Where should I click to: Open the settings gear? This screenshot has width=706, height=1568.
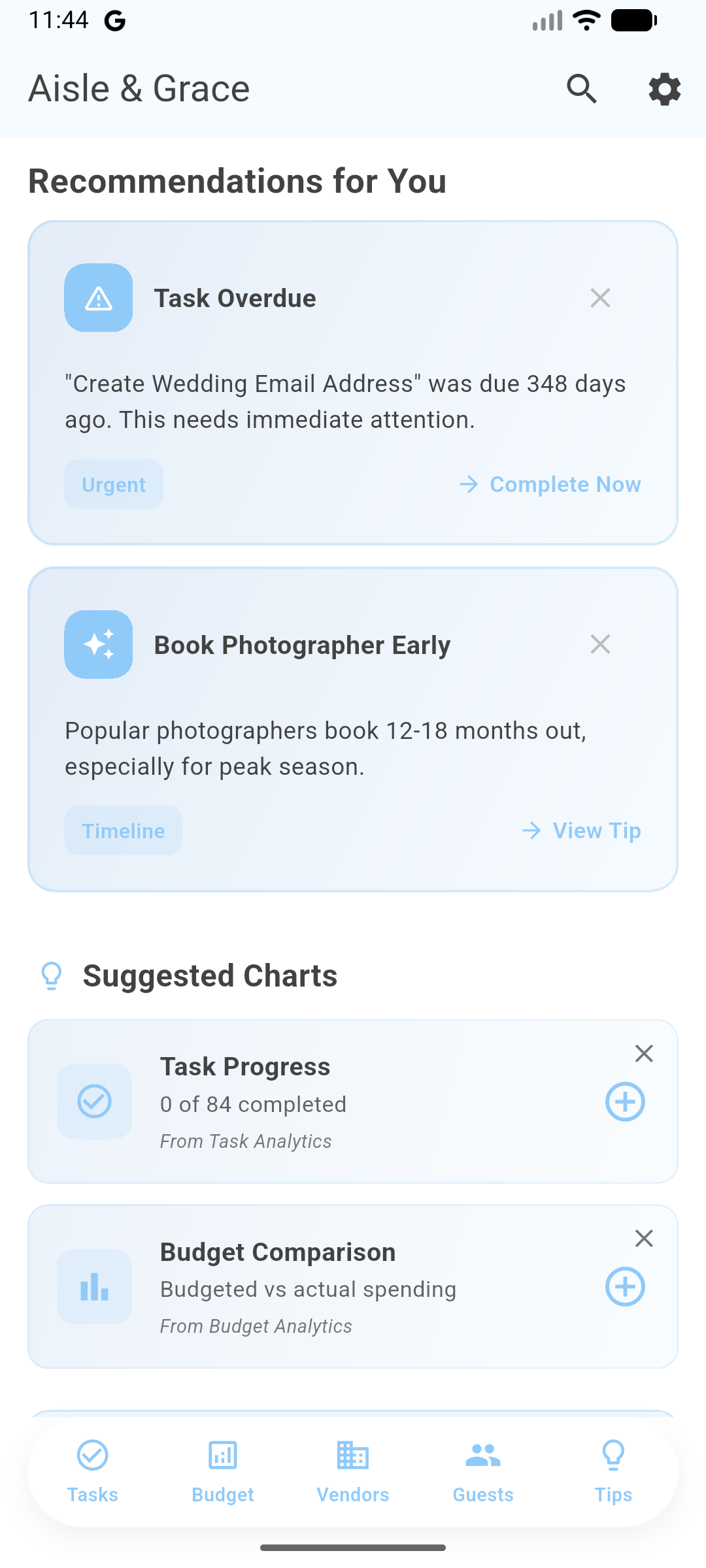665,90
